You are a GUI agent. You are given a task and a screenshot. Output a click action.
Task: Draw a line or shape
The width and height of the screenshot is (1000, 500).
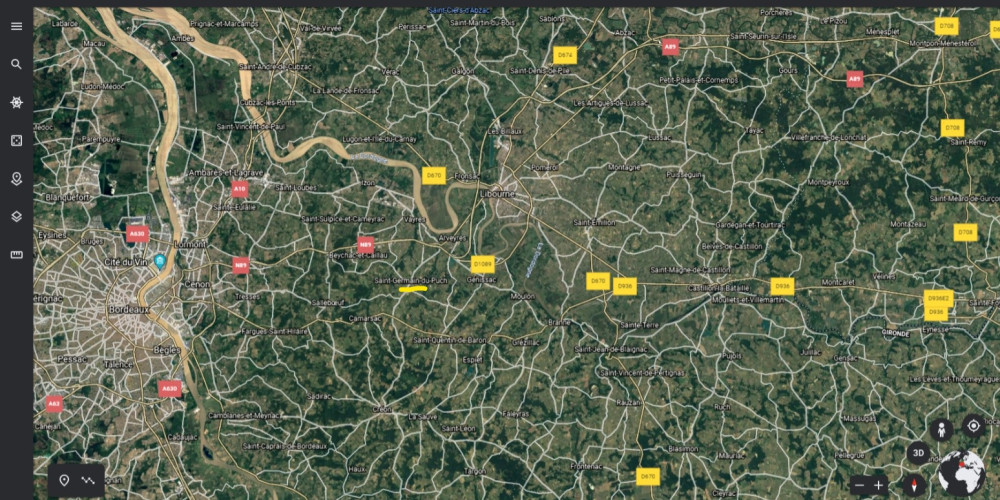coord(88,481)
